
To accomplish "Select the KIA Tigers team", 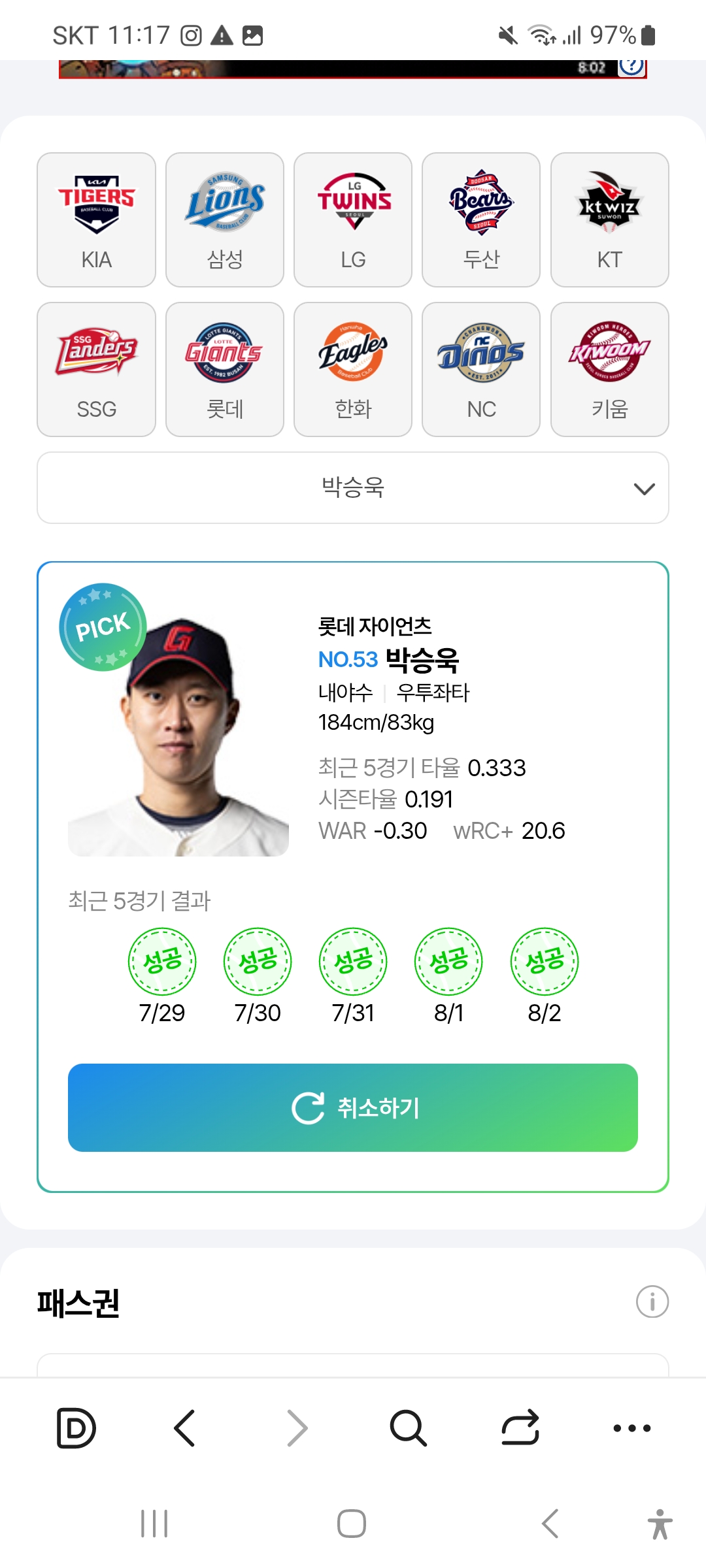I will click(x=96, y=220).
